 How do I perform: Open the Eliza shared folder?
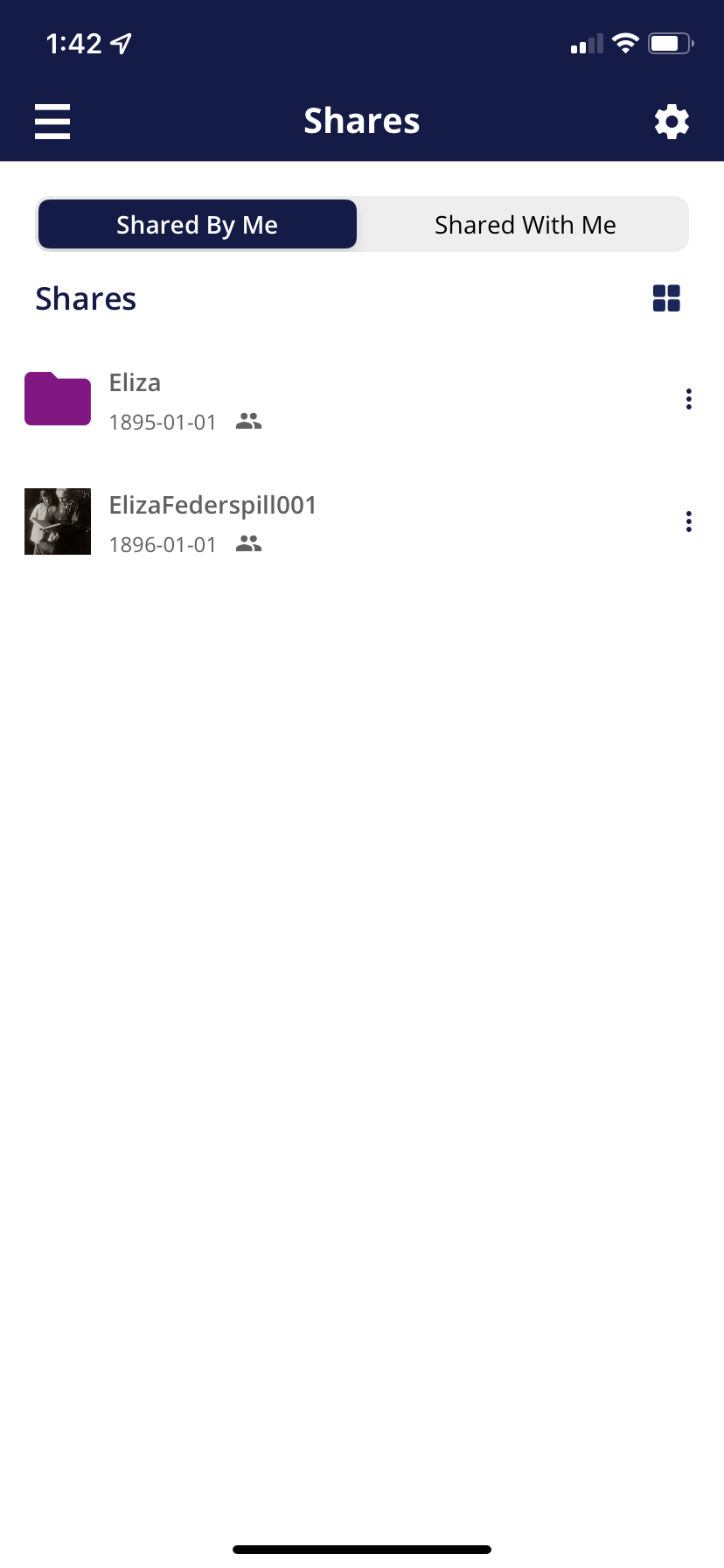coord(135,399)
